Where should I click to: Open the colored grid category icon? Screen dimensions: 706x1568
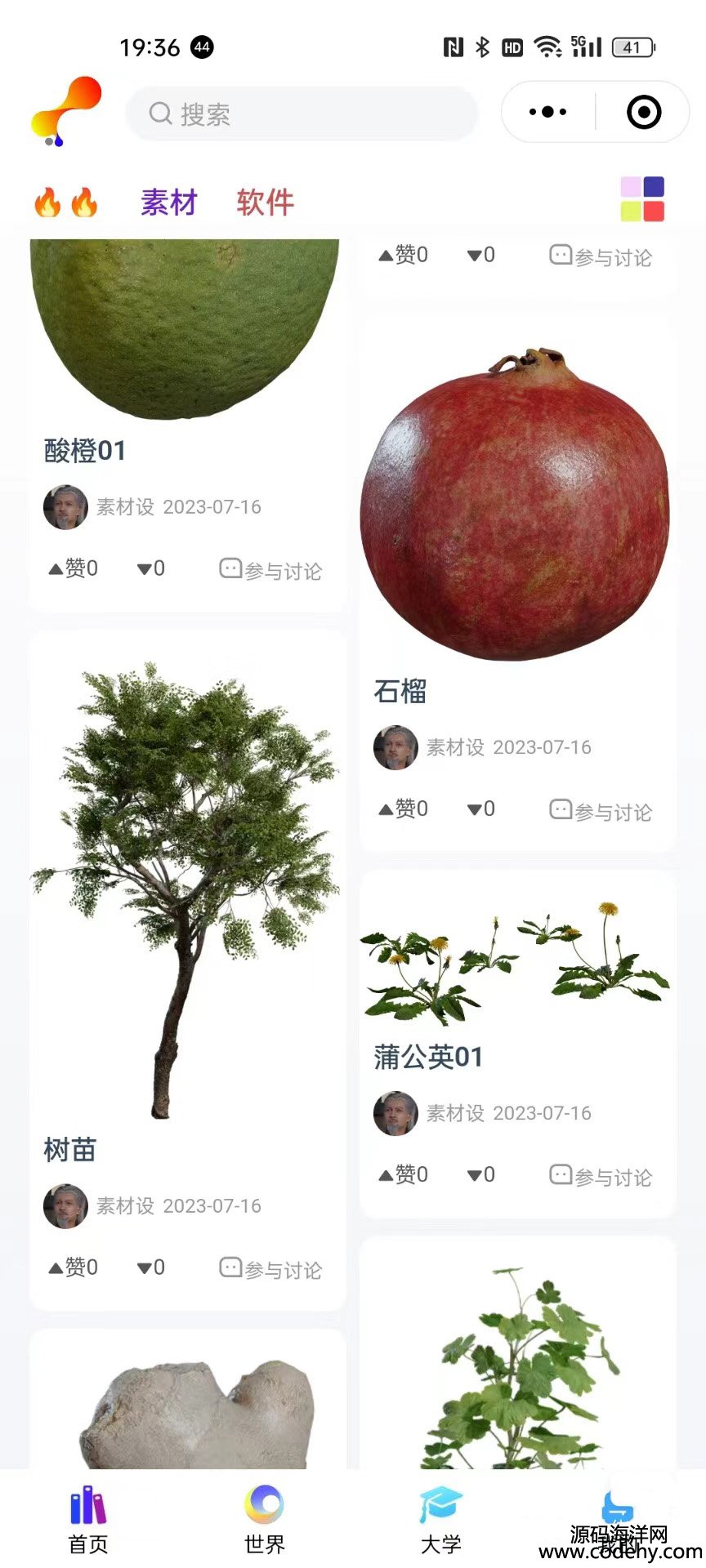click(642, 199)
